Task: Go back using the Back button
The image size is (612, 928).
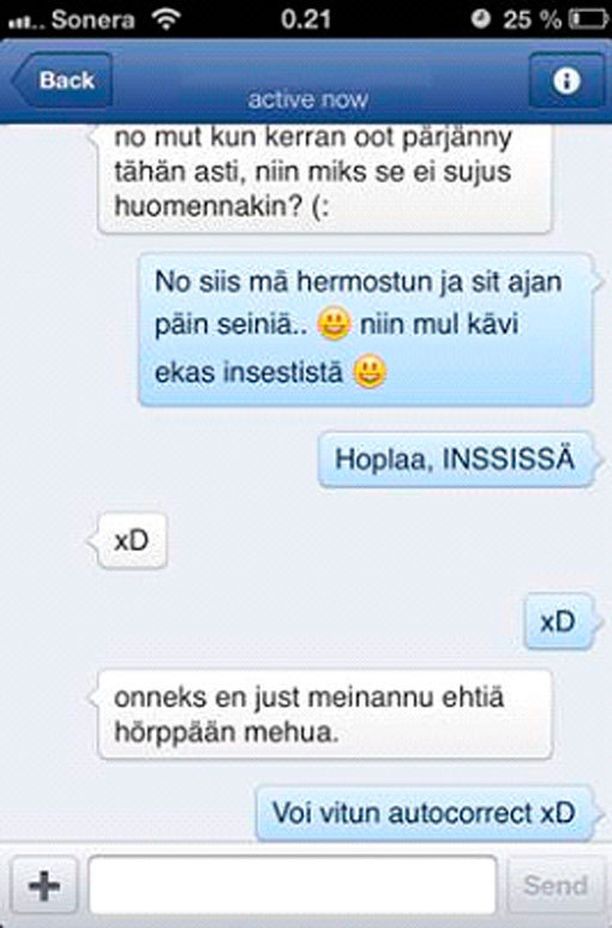Action: coord(62,81)
